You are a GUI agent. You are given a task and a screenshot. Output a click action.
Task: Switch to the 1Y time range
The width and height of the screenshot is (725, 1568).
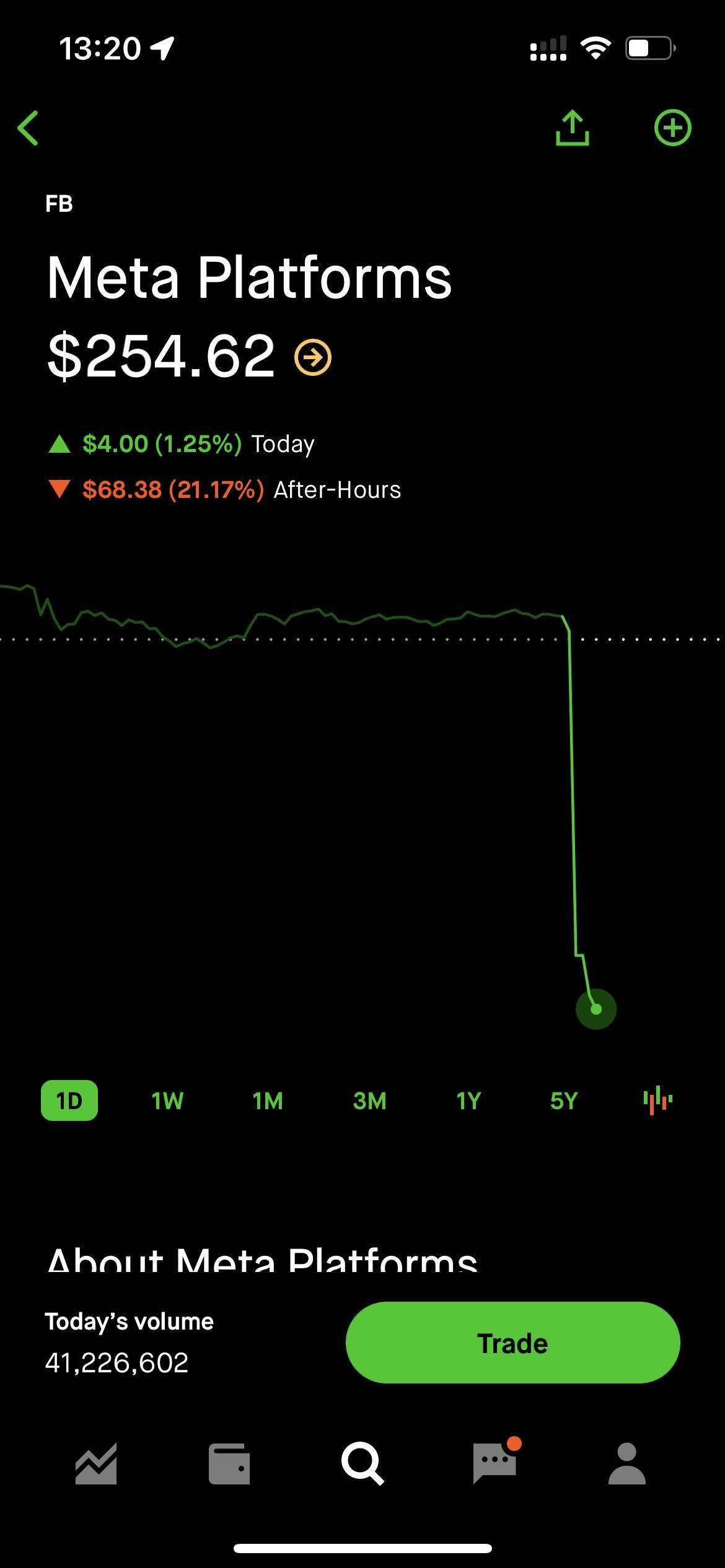point(468,1100)
